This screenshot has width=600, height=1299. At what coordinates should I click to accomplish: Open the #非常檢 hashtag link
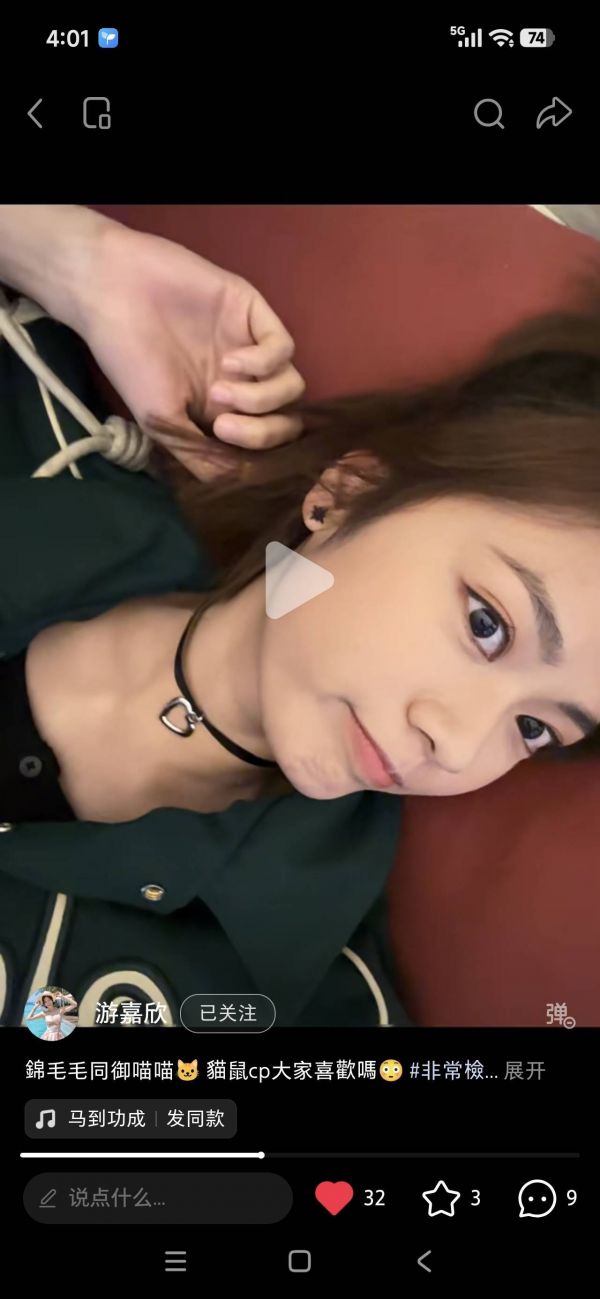[x=452, y=1070]
